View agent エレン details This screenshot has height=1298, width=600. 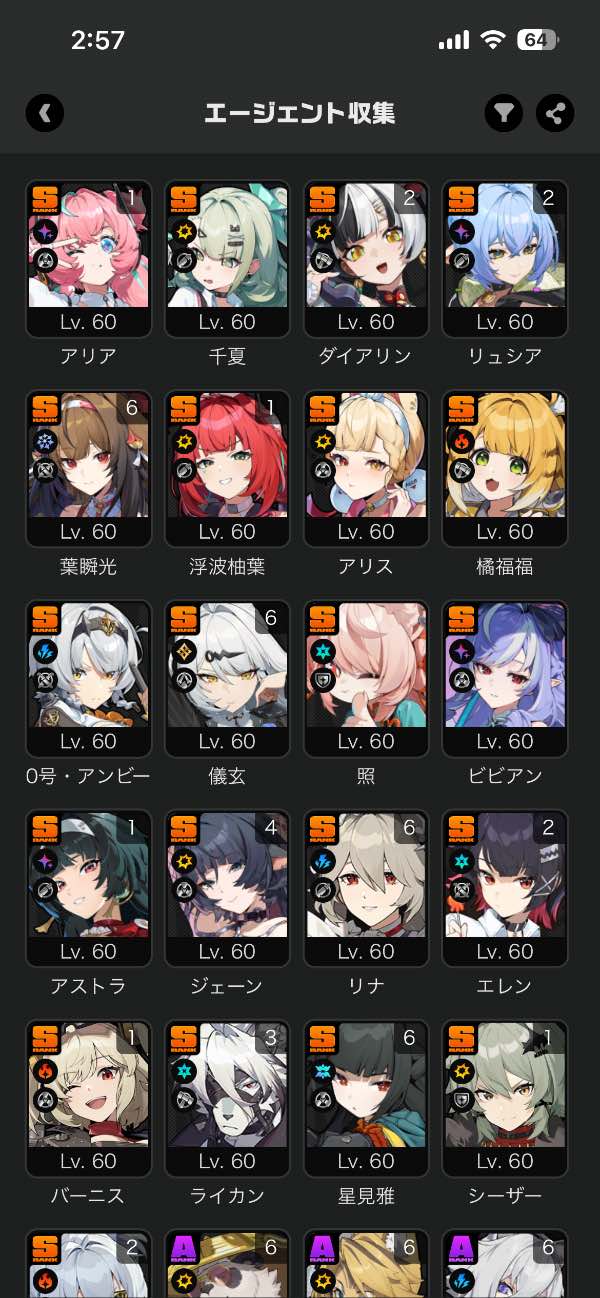[505, 888]
